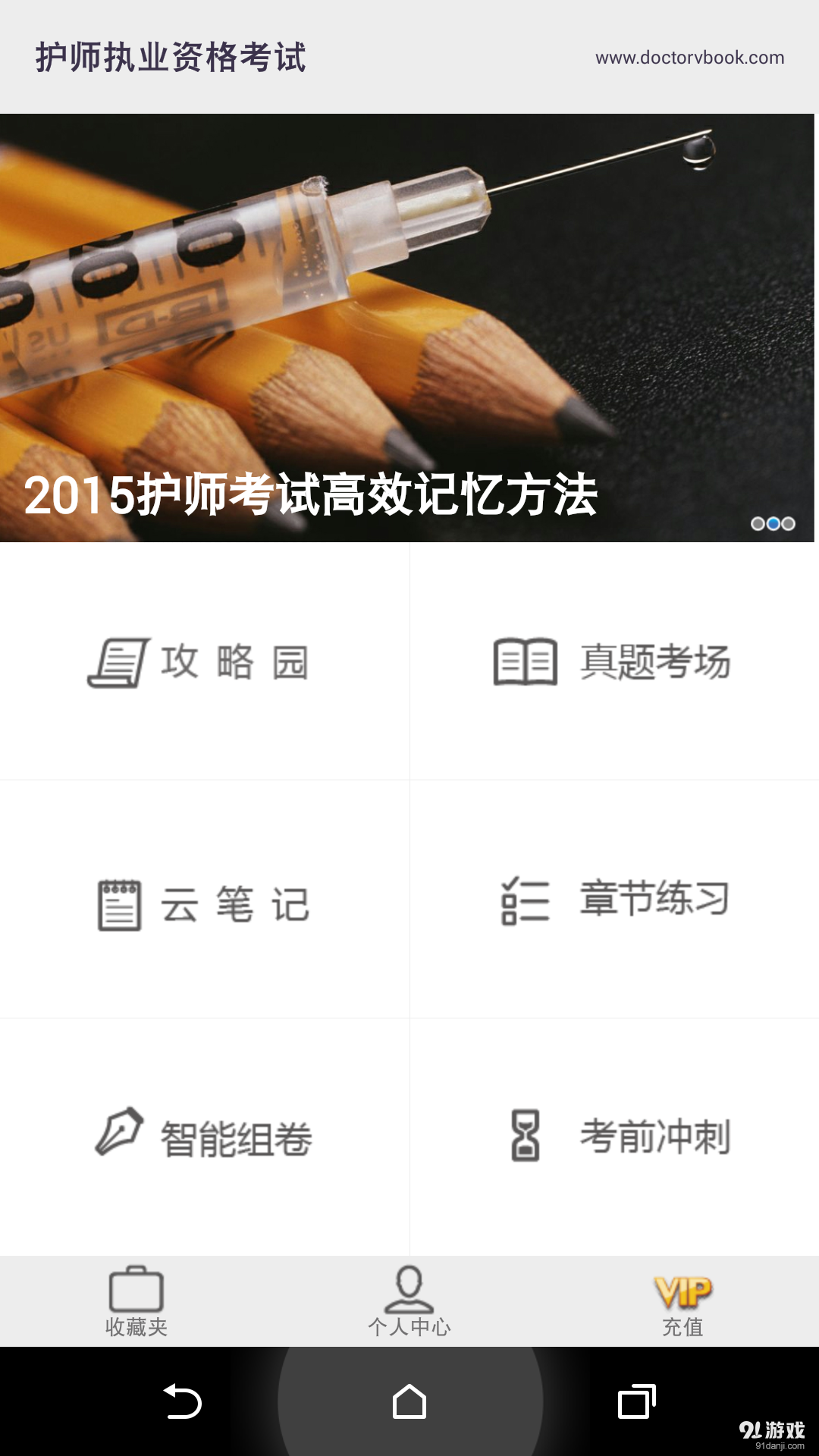Open the 收藏夹 favorites briefcase icon

coord(136,1289)
